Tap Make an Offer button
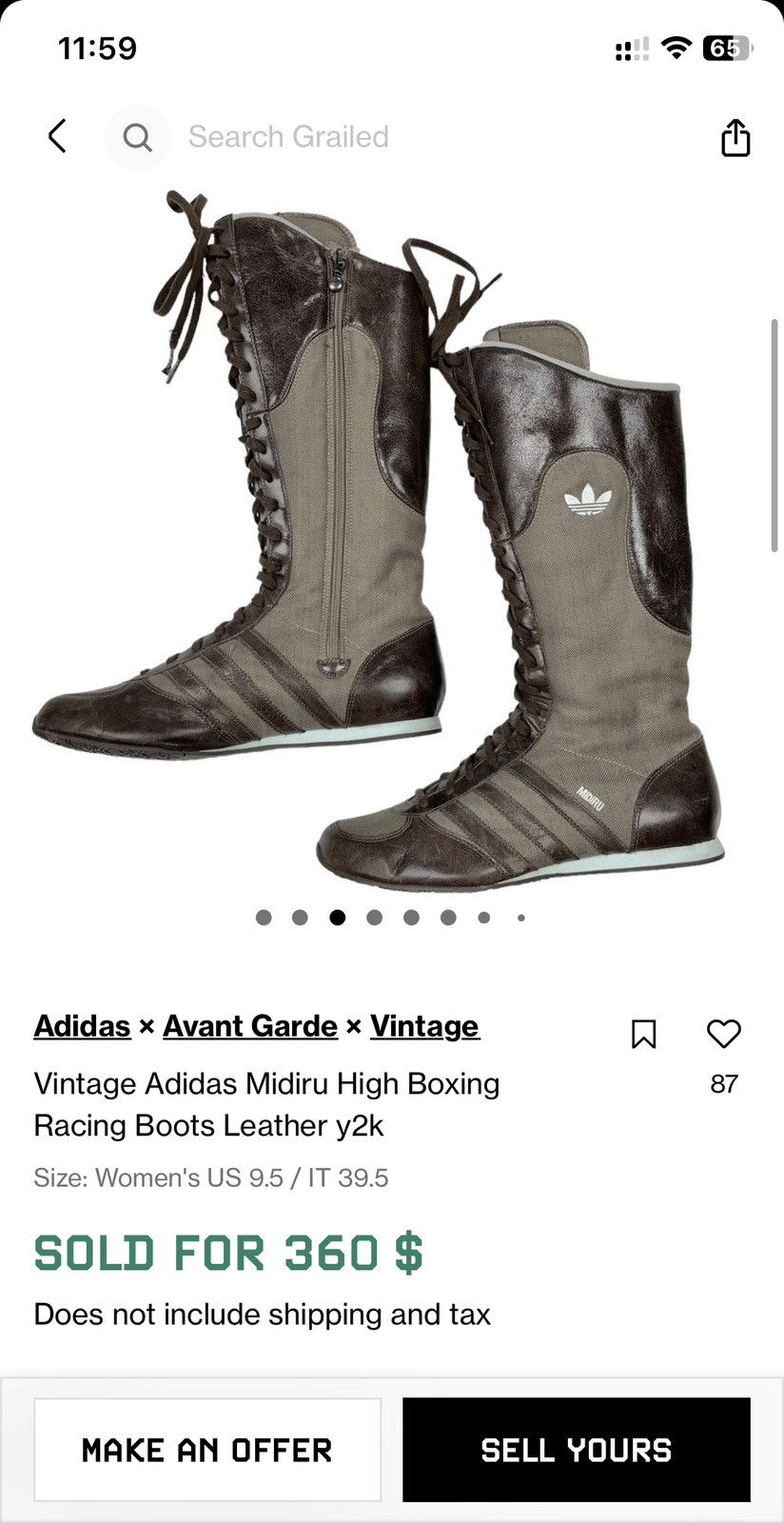784x1523 pixels. click(x=207, y=1450)
